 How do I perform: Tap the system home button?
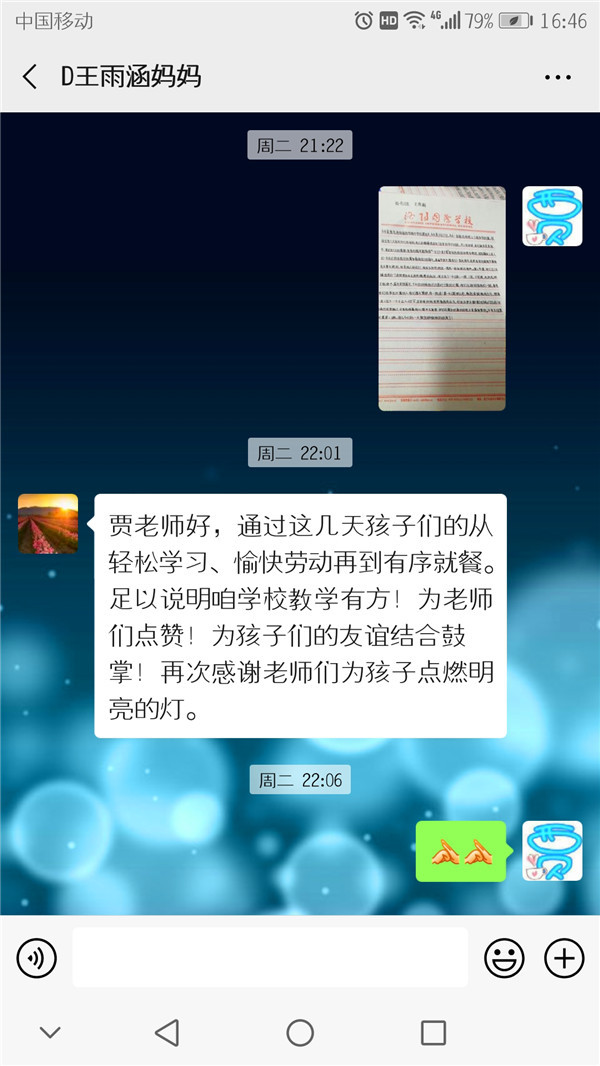click(x=300, y=1033)
